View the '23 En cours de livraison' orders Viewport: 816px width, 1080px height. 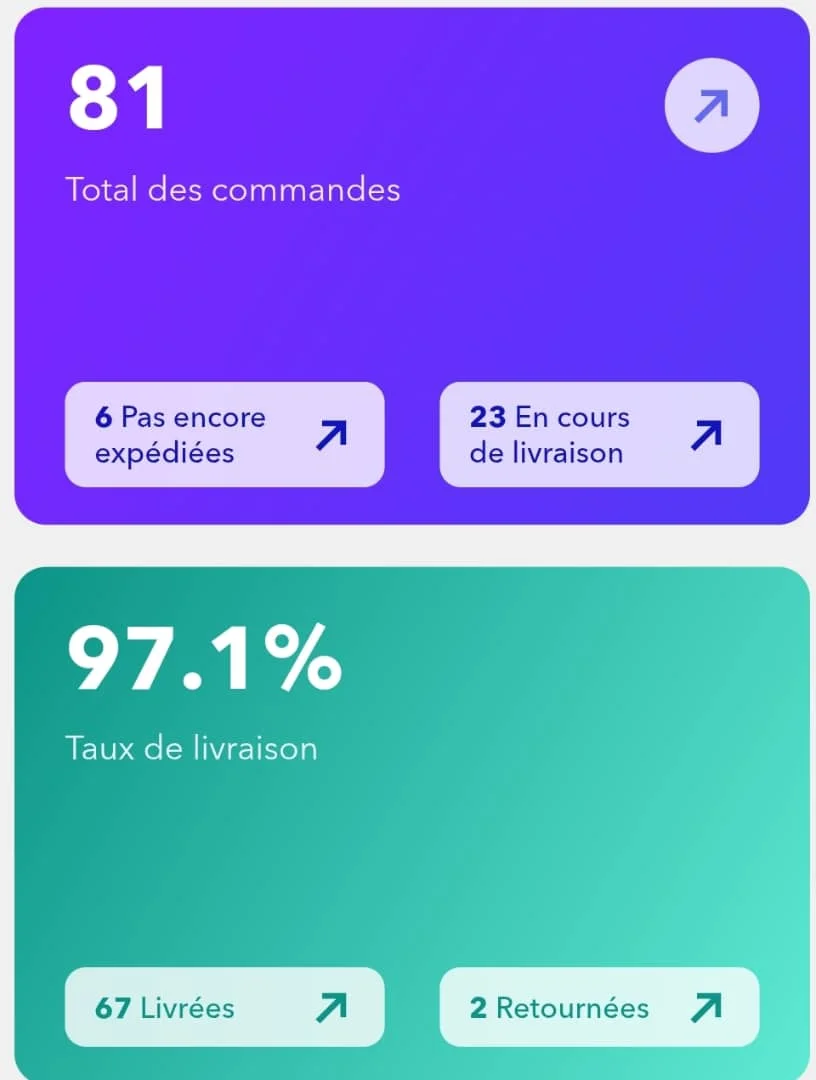point(599,435)
